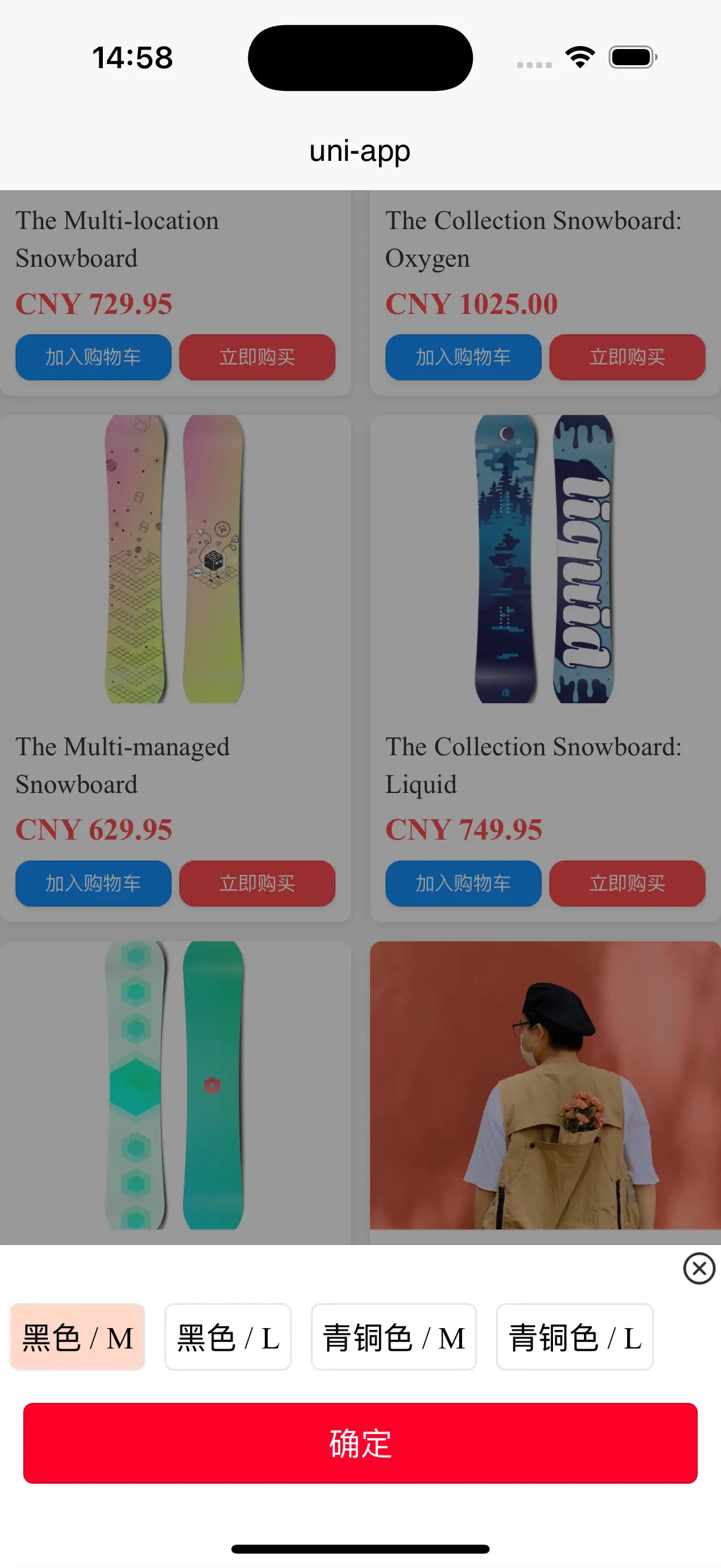This screenshot has height=1568, width=721.
Task: Pick the 青铜色 / M variant
Action: pos(393,1337)
